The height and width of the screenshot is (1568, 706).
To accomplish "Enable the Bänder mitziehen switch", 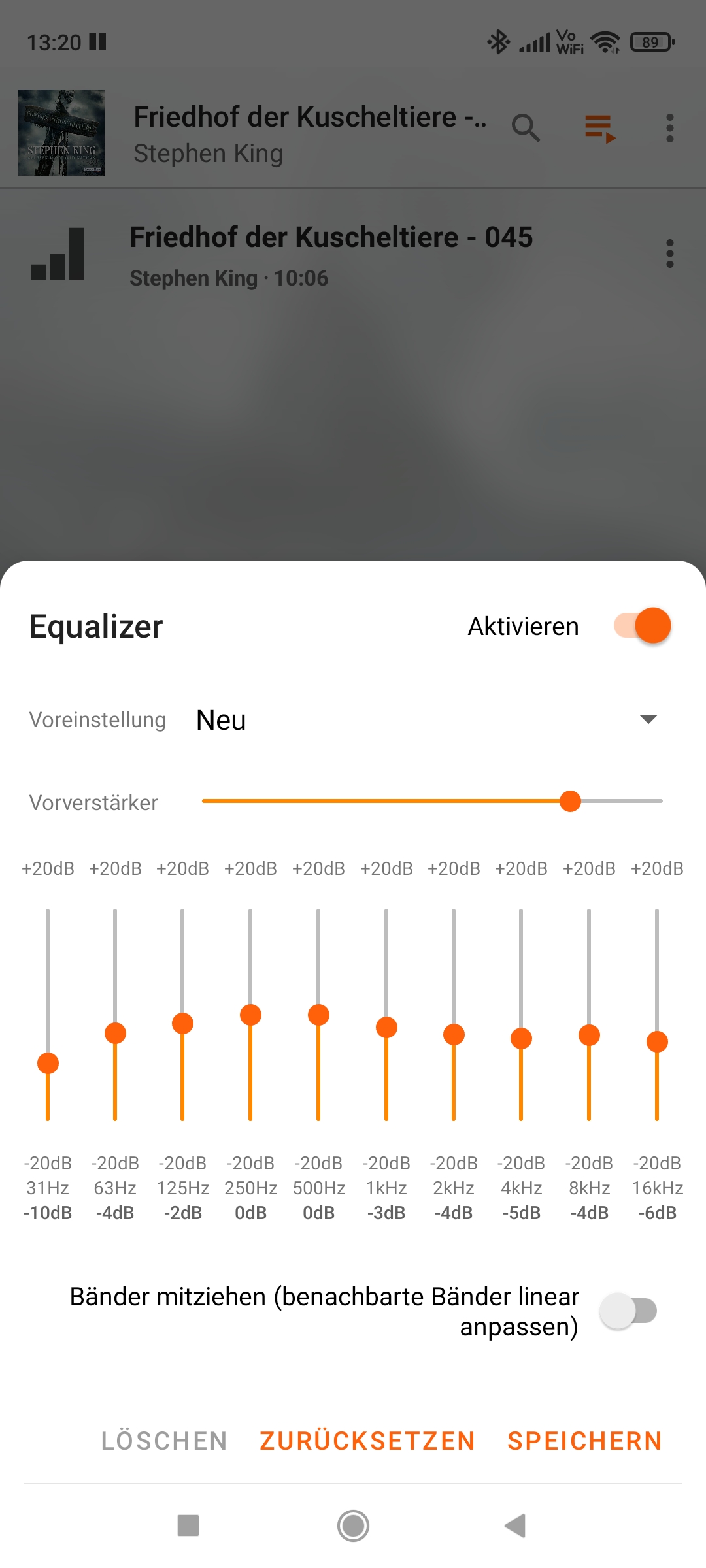I will click(628, 1311).
